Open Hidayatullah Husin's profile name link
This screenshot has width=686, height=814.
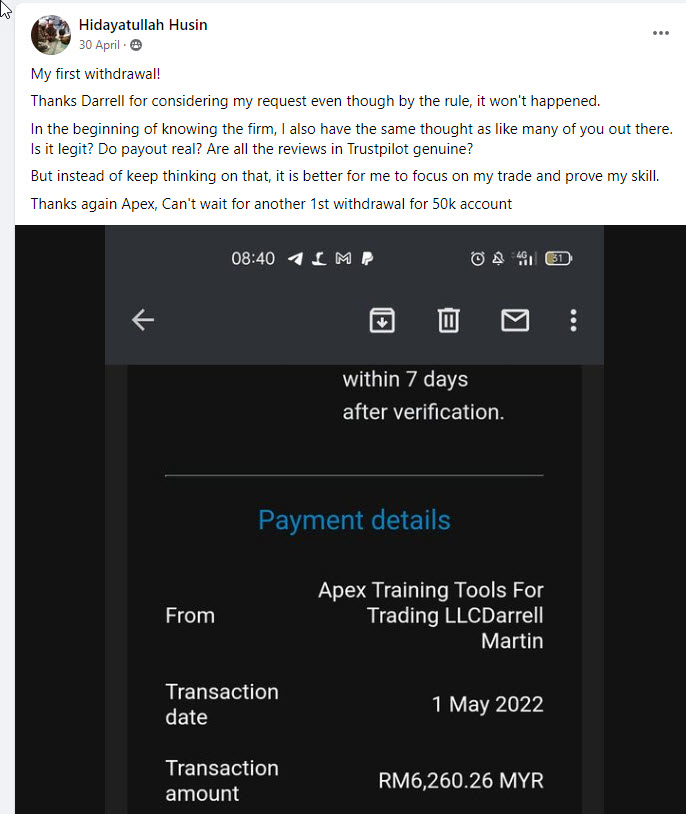point(143,25)
